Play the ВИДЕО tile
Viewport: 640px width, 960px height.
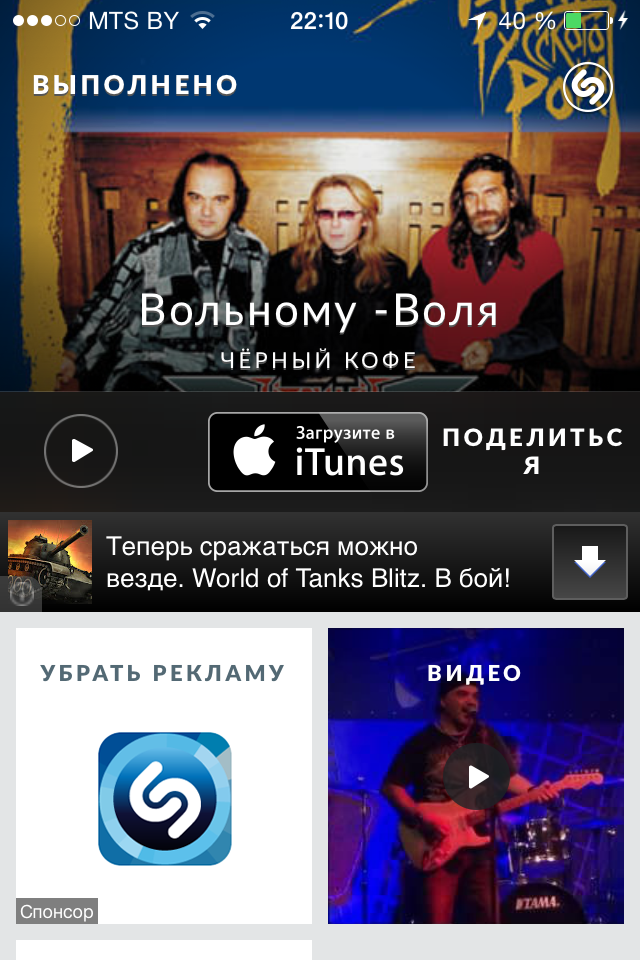coord(478,776)
